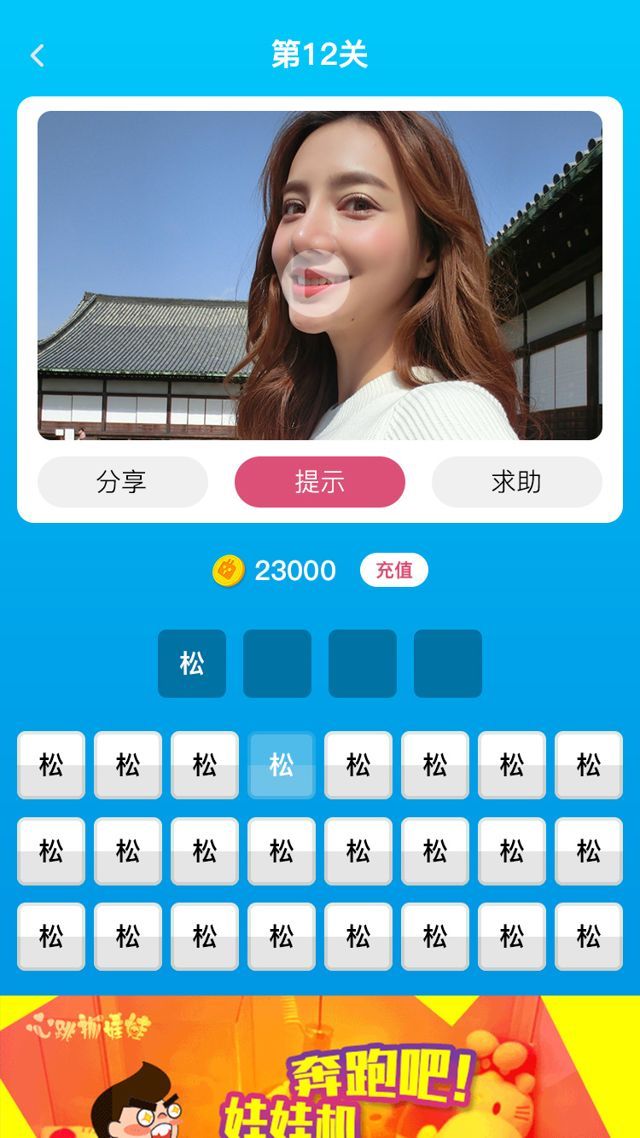Image resolution: width=640 pixels, height=1138 pixels.
Task: Recharge coins with 充值
Action: [x=394, y=570]
